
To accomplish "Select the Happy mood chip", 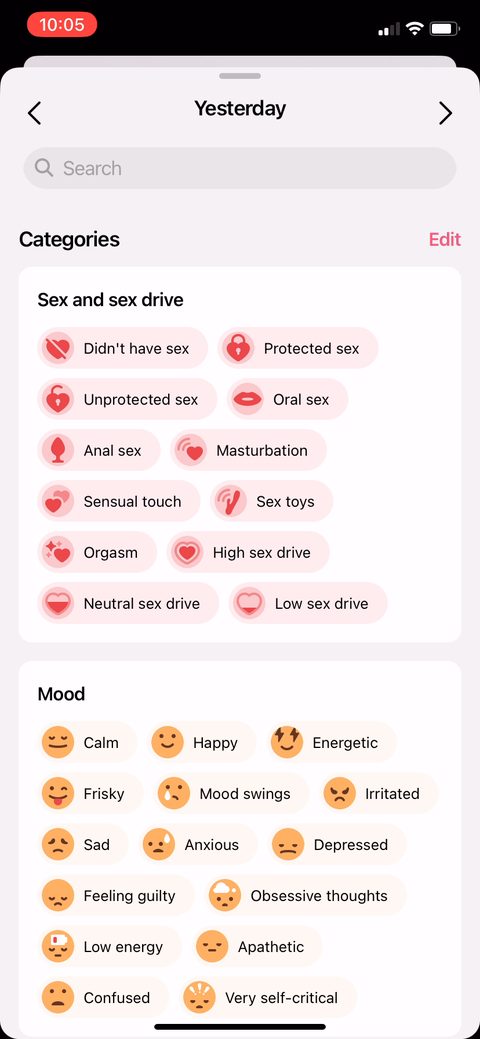I will [x=202, y=742].
